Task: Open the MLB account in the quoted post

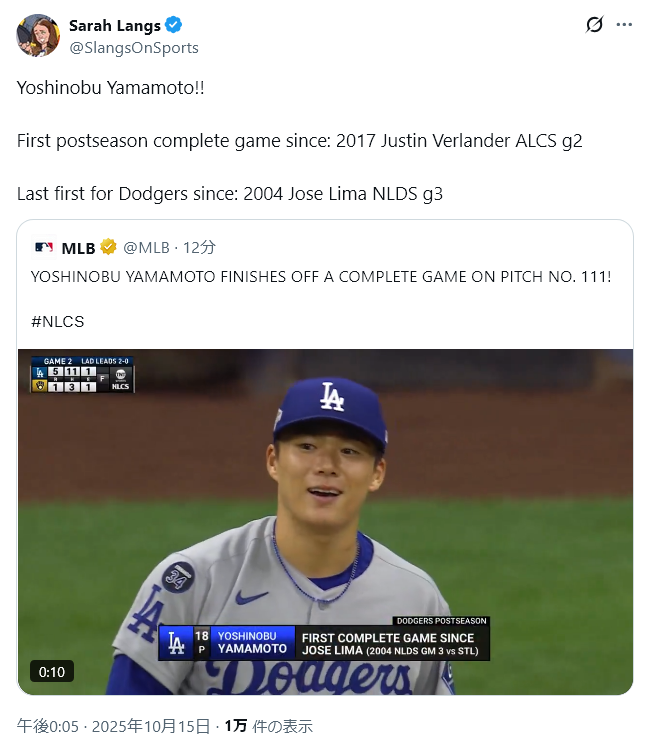Action: coord(78,247)
